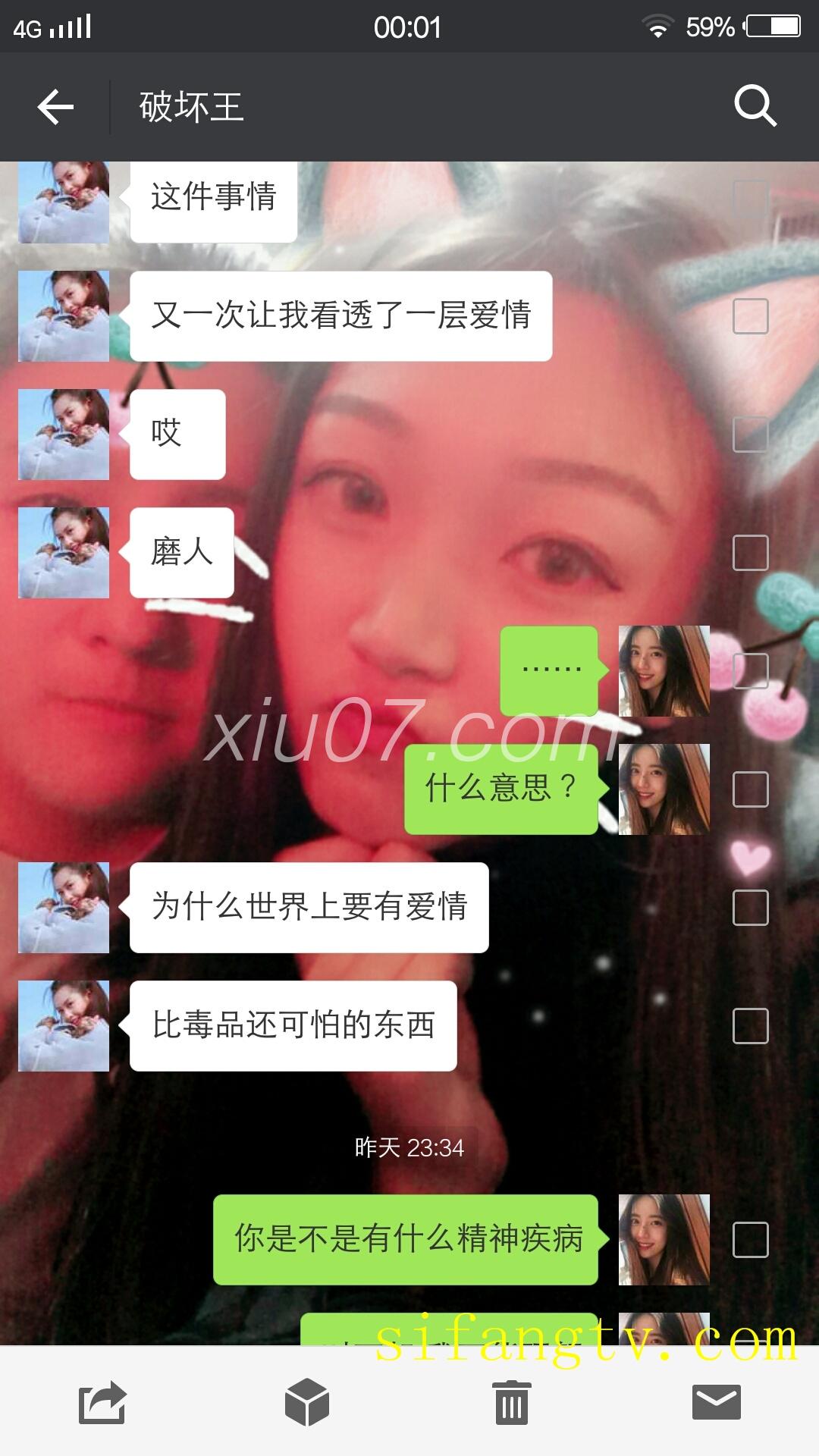This screenshot has height=1456, width=819.
Task: Mark the 比毒品还可怕的东西 message
Action: pyautogui.click(x=750, y=1026)
